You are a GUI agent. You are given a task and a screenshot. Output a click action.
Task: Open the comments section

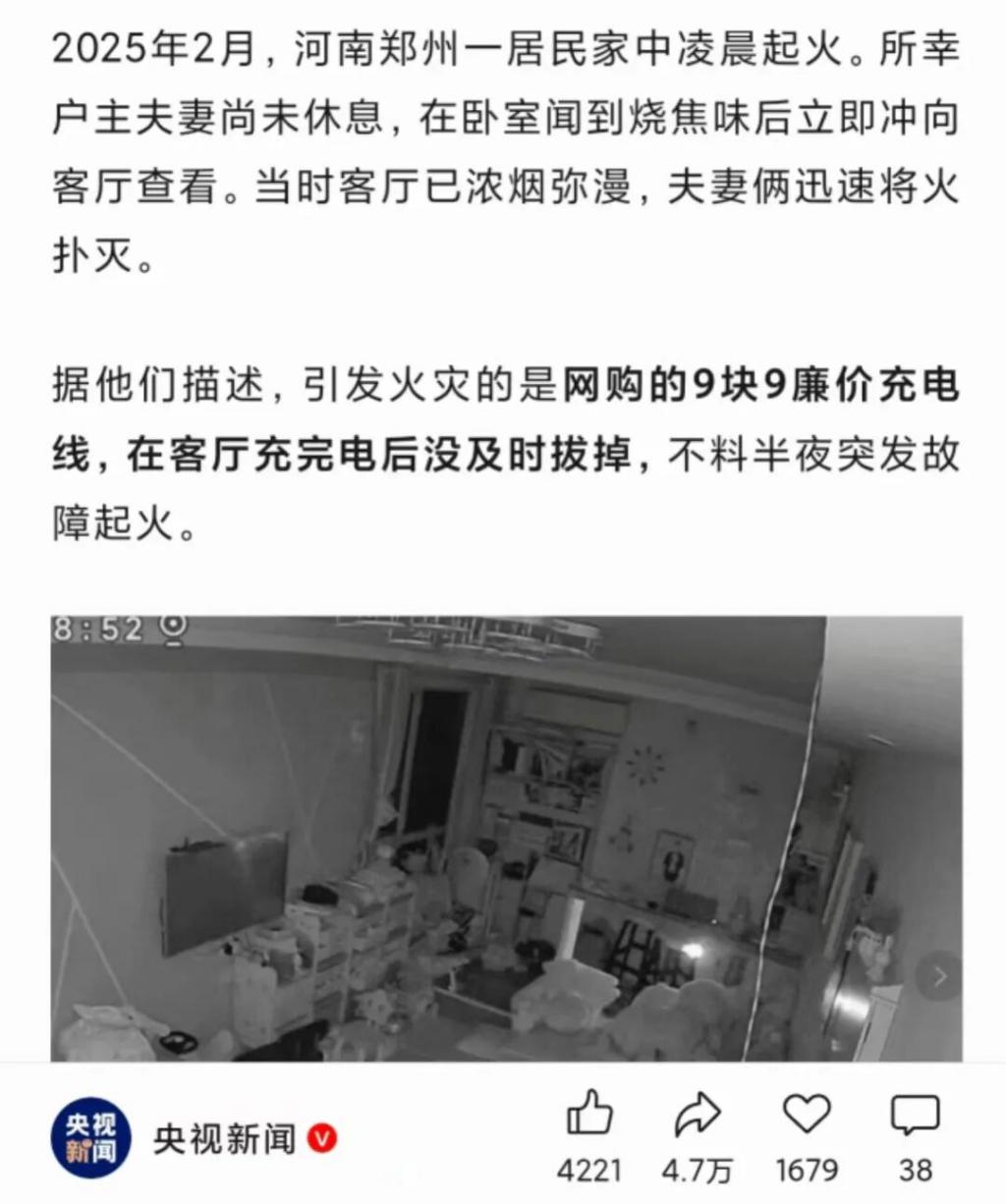(x=915, y=1117)
